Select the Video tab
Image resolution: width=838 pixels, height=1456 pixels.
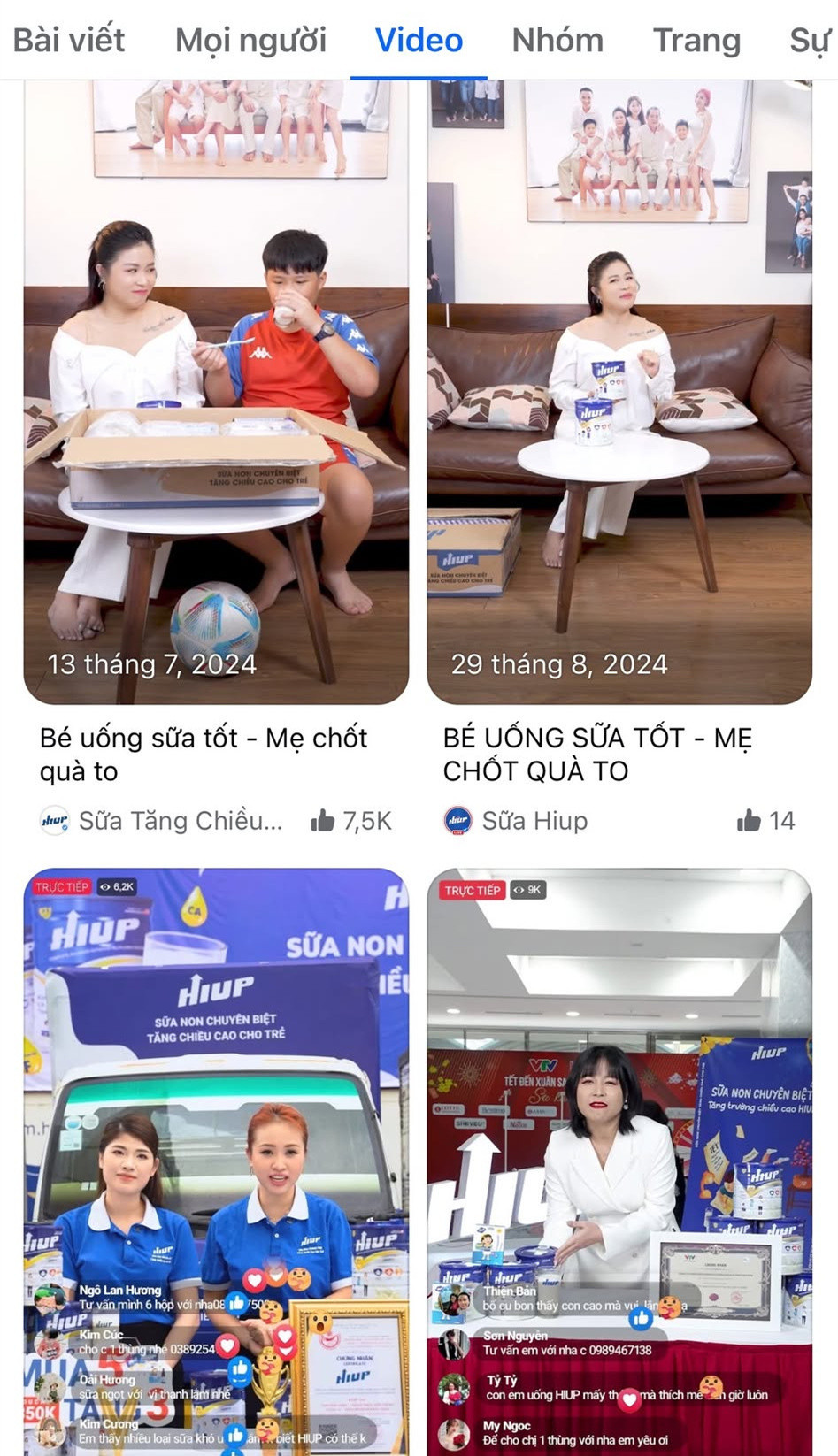(x=419, y=41)
